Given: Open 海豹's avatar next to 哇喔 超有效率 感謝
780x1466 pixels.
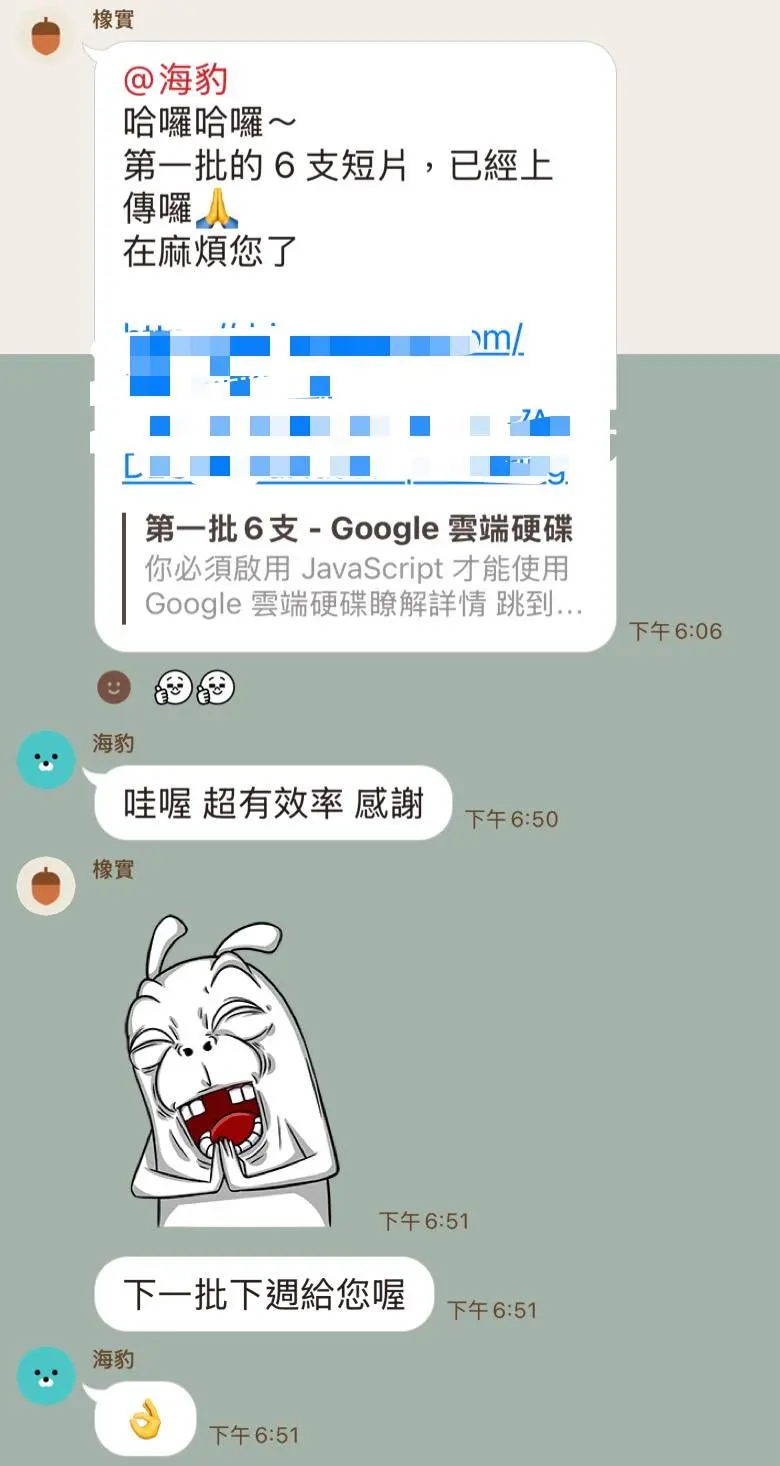Looking at the screenshot, I should 46,760.
